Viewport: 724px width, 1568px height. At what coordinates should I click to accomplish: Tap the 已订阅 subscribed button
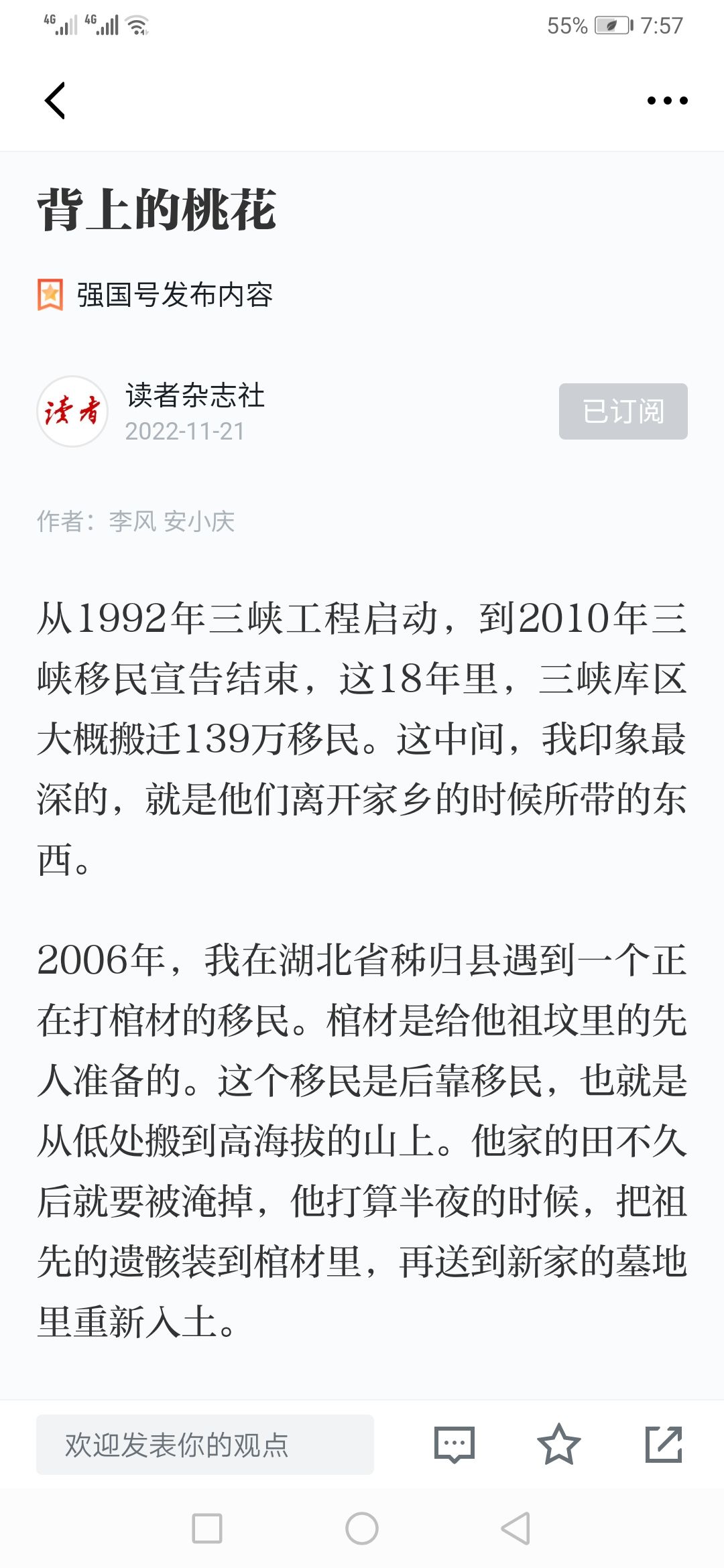[x=623, y=411]
